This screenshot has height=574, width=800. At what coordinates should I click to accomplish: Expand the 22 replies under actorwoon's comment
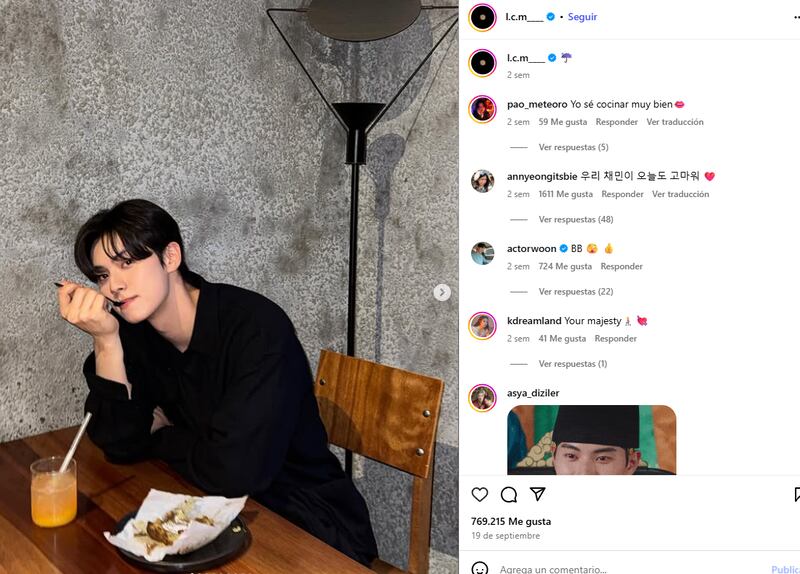tap(575, 292)
